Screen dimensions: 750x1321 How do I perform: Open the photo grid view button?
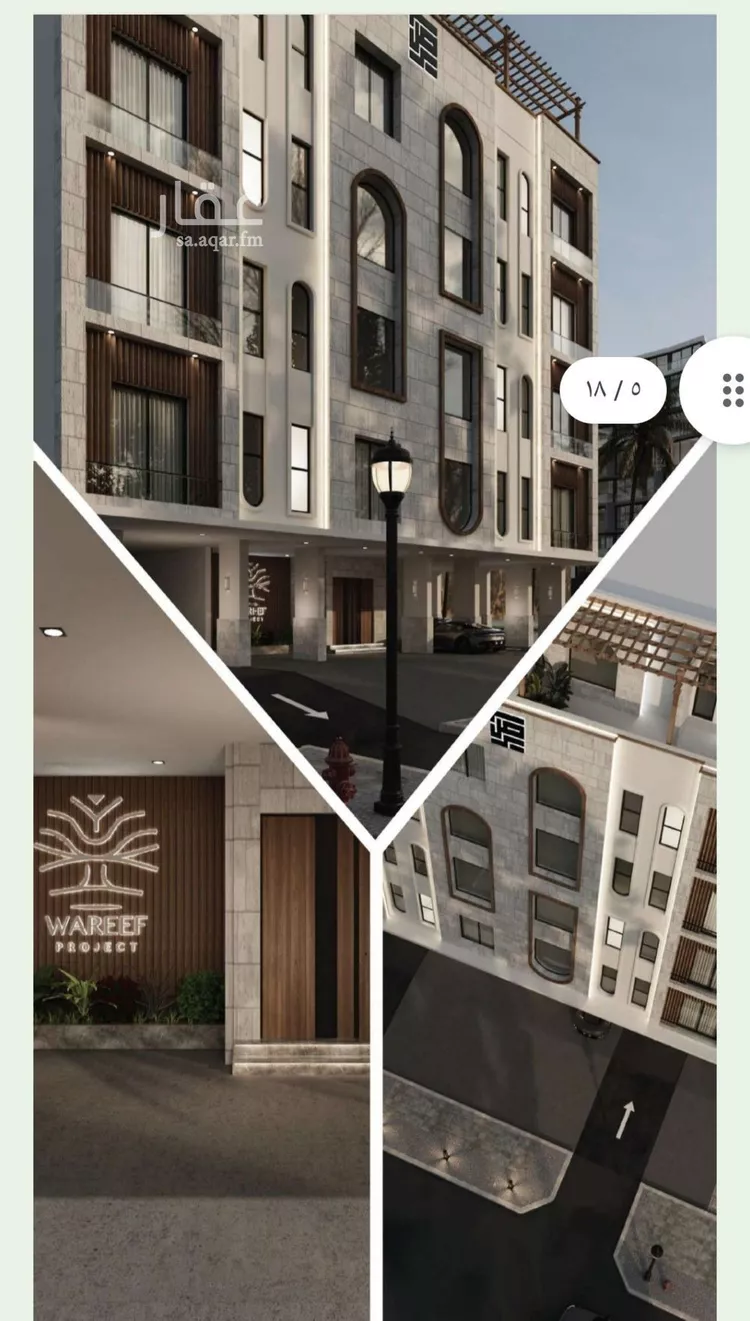point(732,389)
